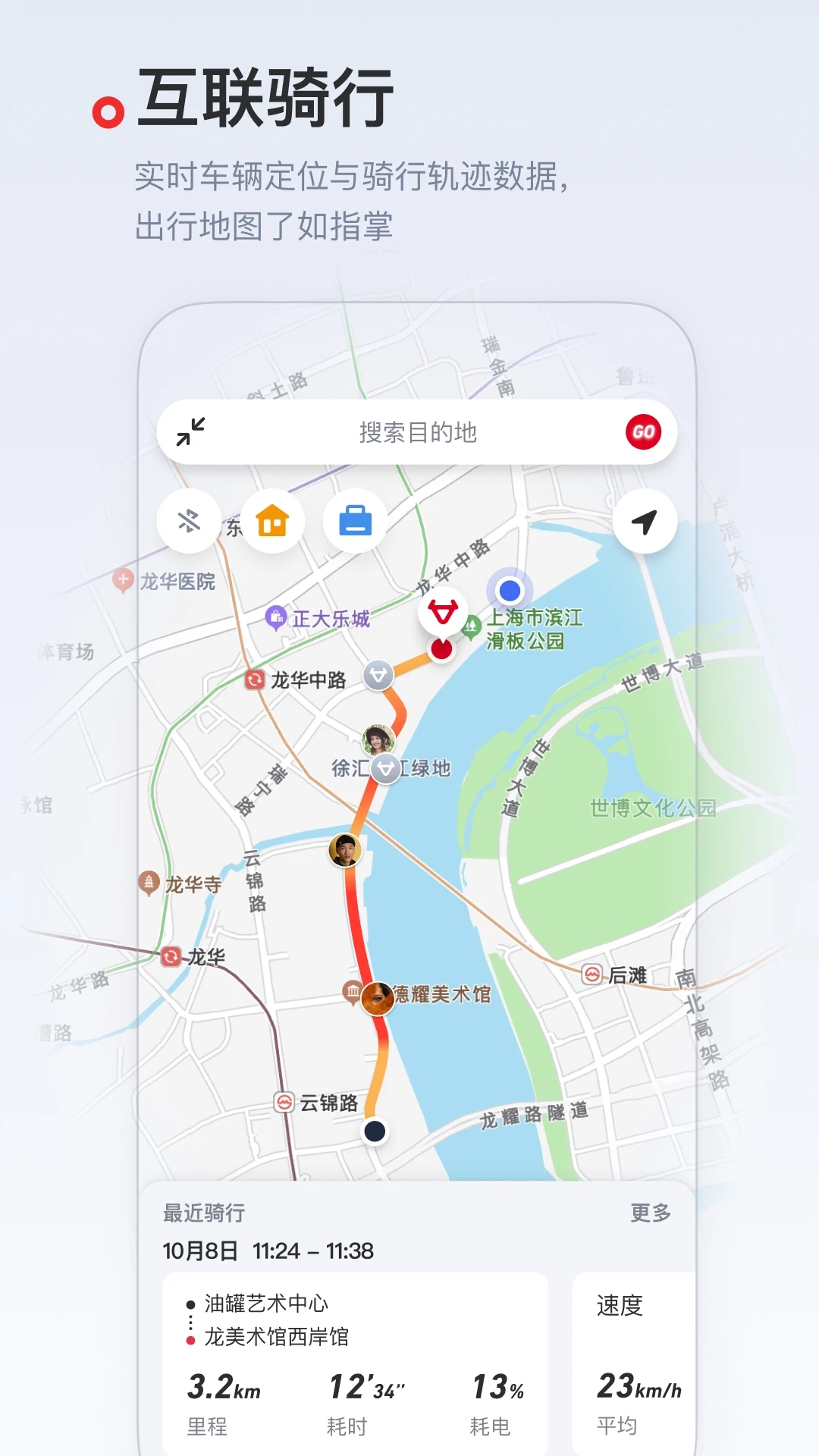The width and height of the screenshot is (819, 1456).
Task: Tap the locate-me compass arrow icon
Action: click(x=643, y=520)
